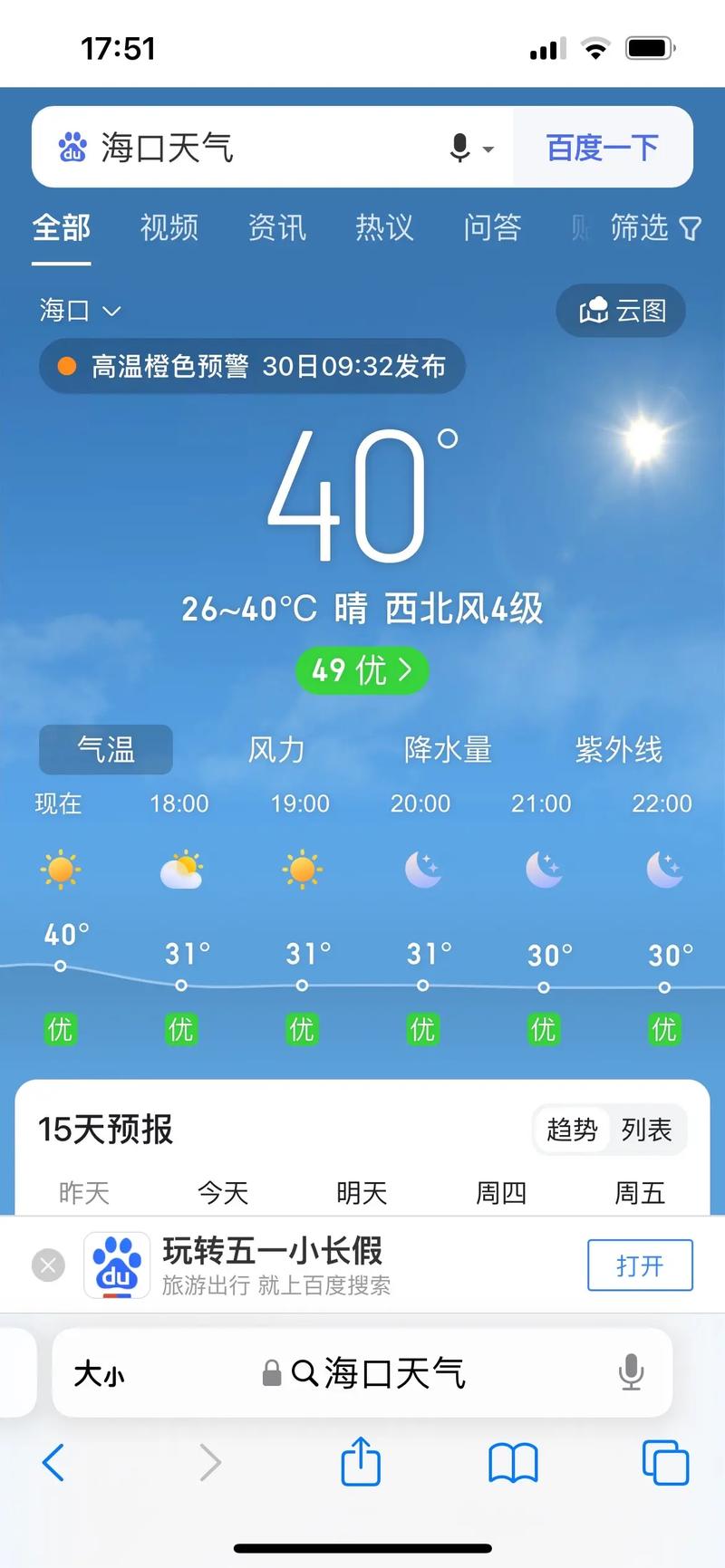Screen dimensions: 725x1568
Task: Select the 紫外线 UV display mode
Action: point(619,749)
